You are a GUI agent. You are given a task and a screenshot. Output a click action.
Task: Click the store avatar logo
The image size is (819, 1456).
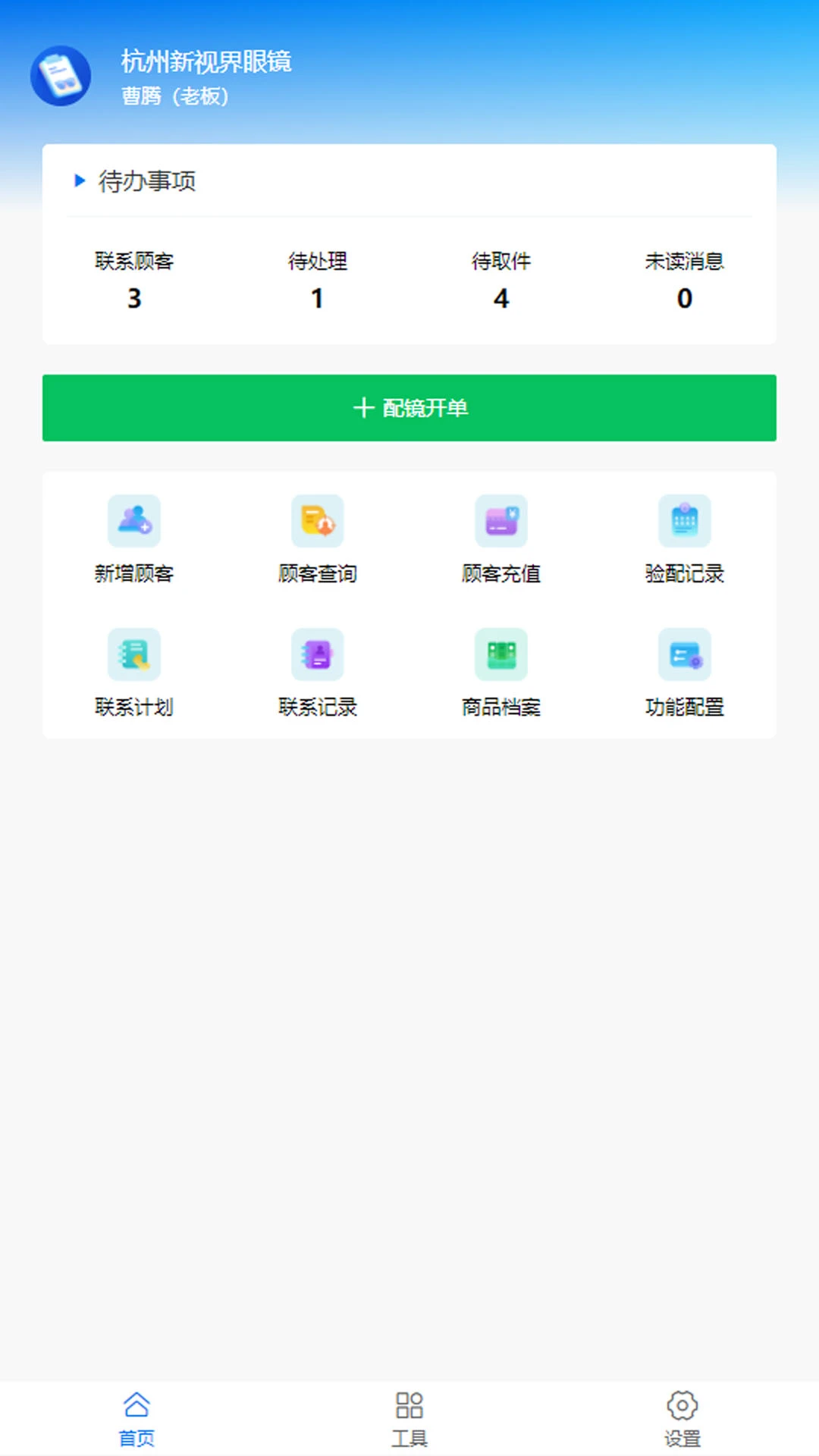point(61,76)
